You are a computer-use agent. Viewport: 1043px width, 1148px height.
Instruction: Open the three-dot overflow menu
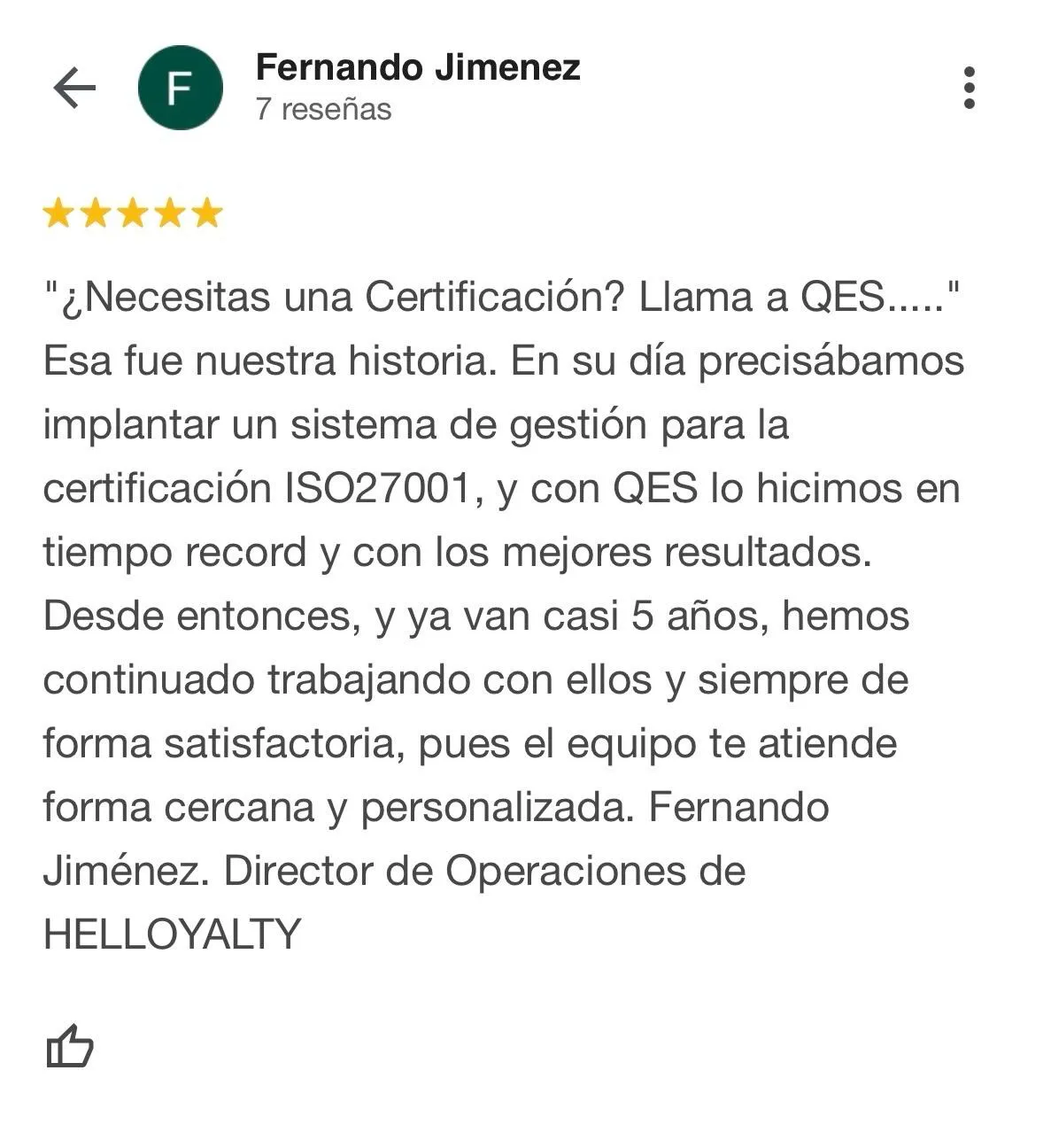(x=969, y=88)
